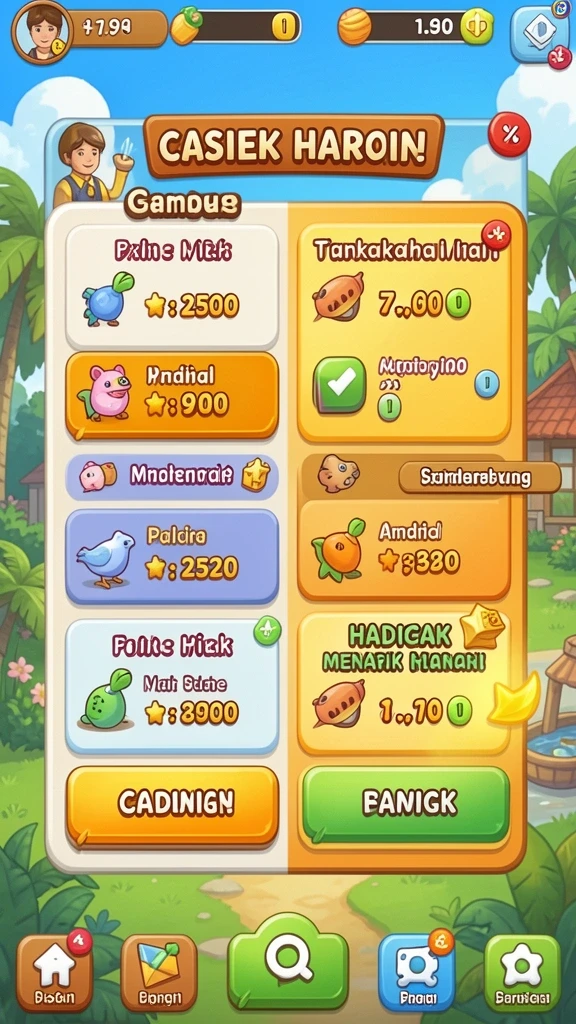The image size is (576, 1024).
Task: Tap the green magnifier search button
Action: pos(288,965)
